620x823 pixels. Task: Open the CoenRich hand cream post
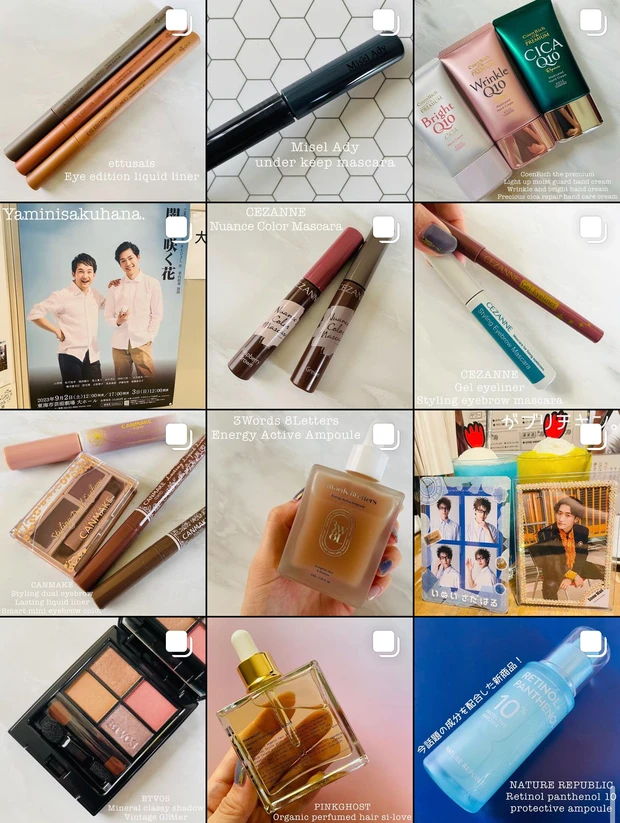[x=517, y=100]
